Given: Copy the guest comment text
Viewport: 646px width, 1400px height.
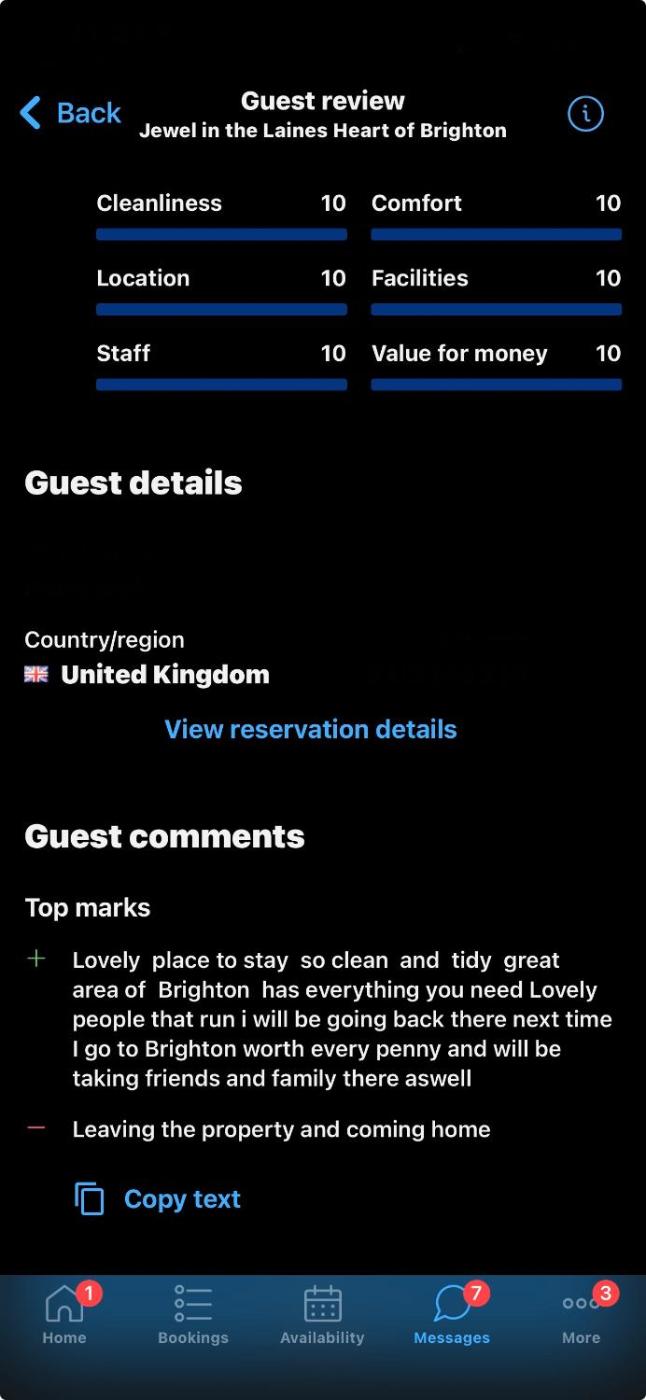Looking at the screenshot, I should click(158, 1199).
